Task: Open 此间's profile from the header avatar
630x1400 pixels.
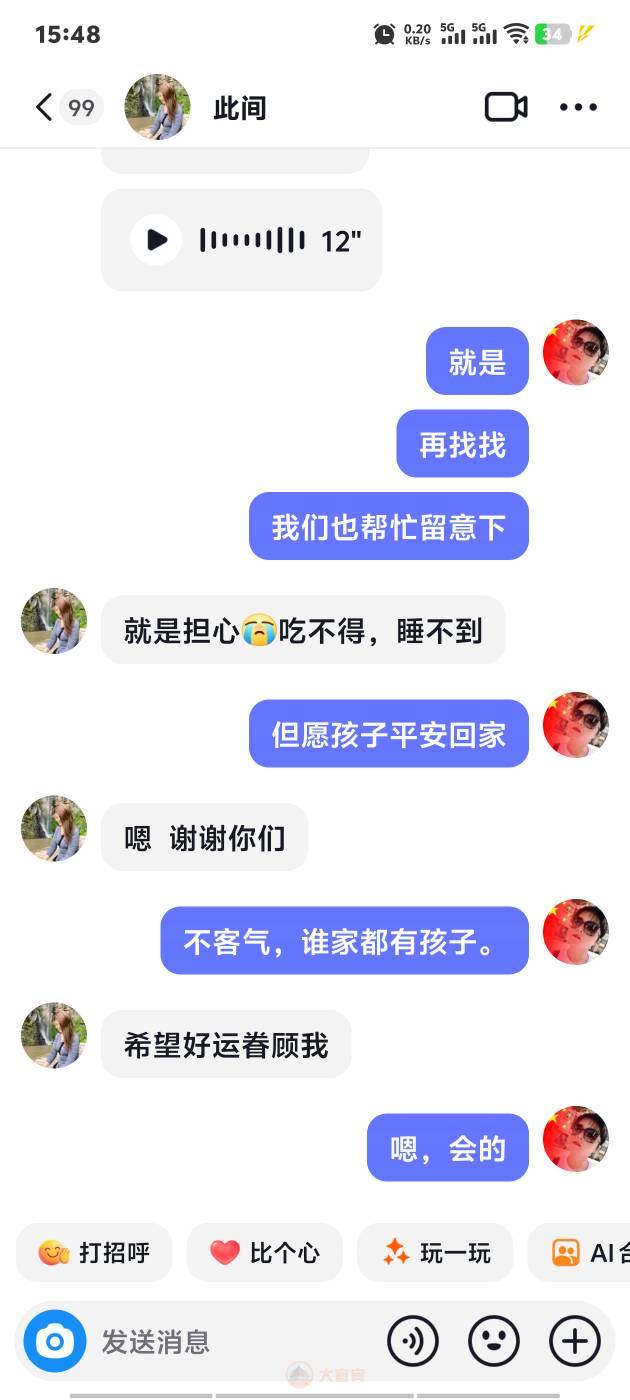Action: (x=157, y=107)
